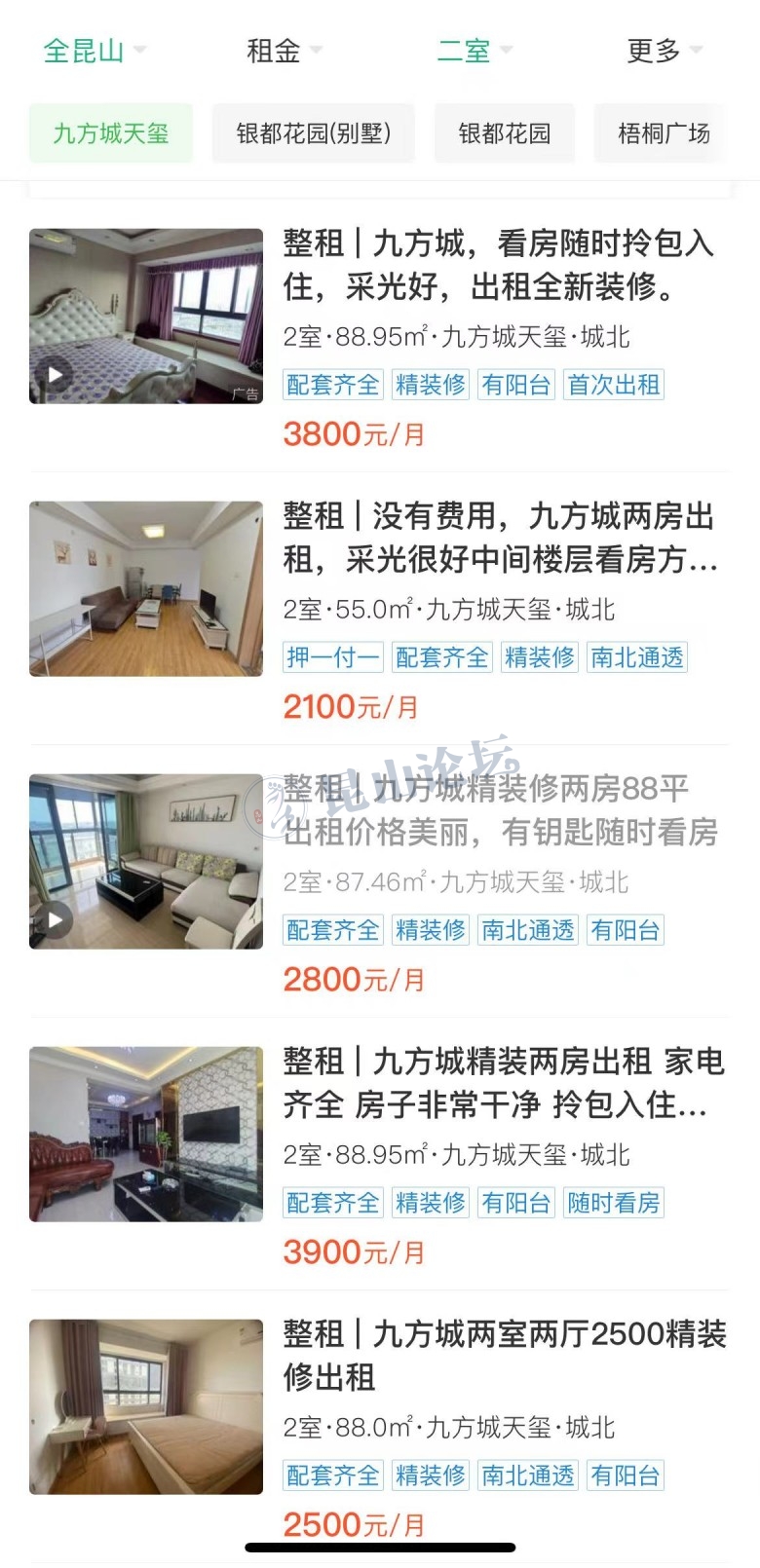Screen dimensions: 760x1568
Task: Open the 全昆山 area dropdown
Action: [x=94, y=51]
